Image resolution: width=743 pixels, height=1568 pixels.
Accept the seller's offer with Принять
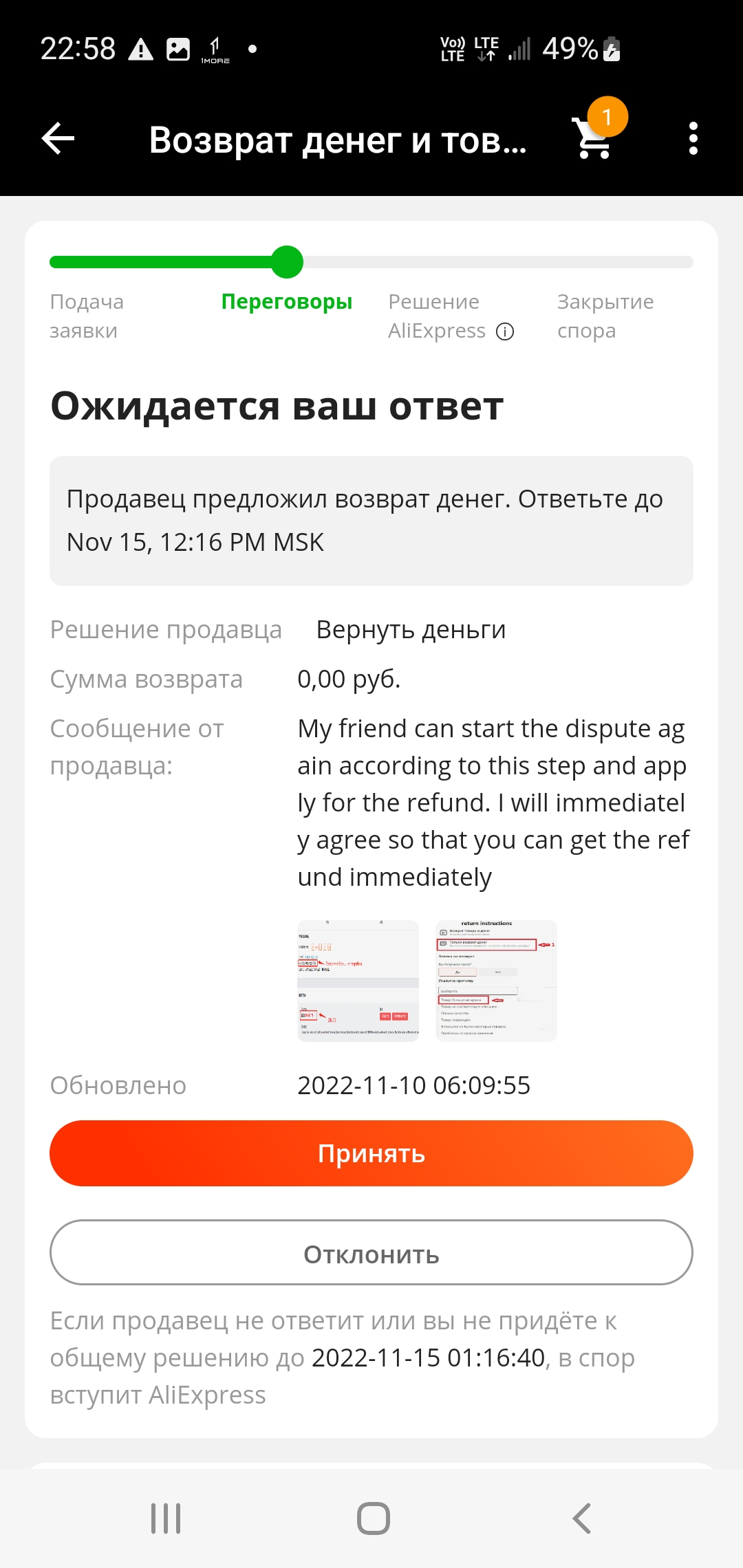click(x=371, y=1153)
